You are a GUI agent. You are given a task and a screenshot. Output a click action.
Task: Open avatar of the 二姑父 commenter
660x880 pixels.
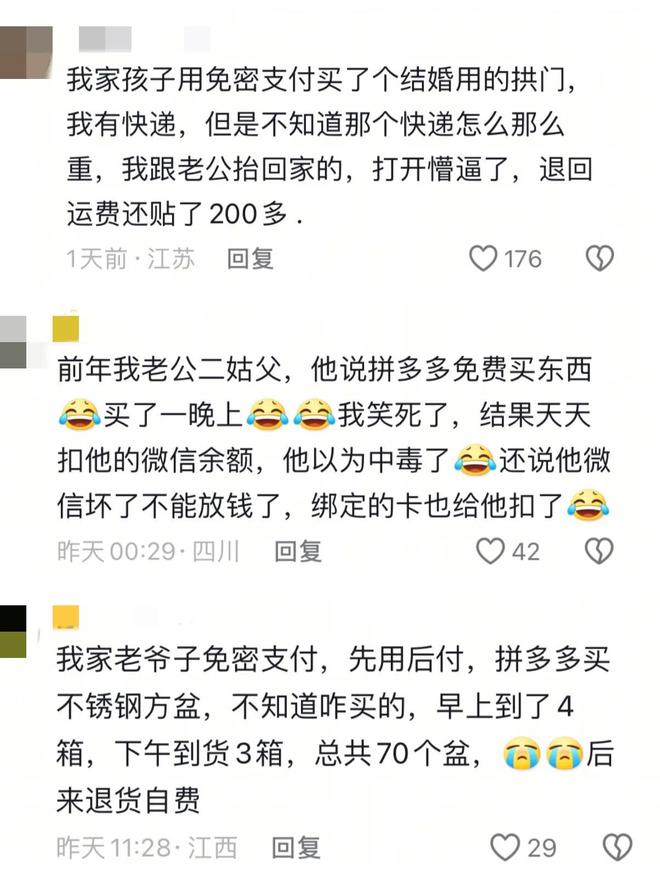coord(14,342)
